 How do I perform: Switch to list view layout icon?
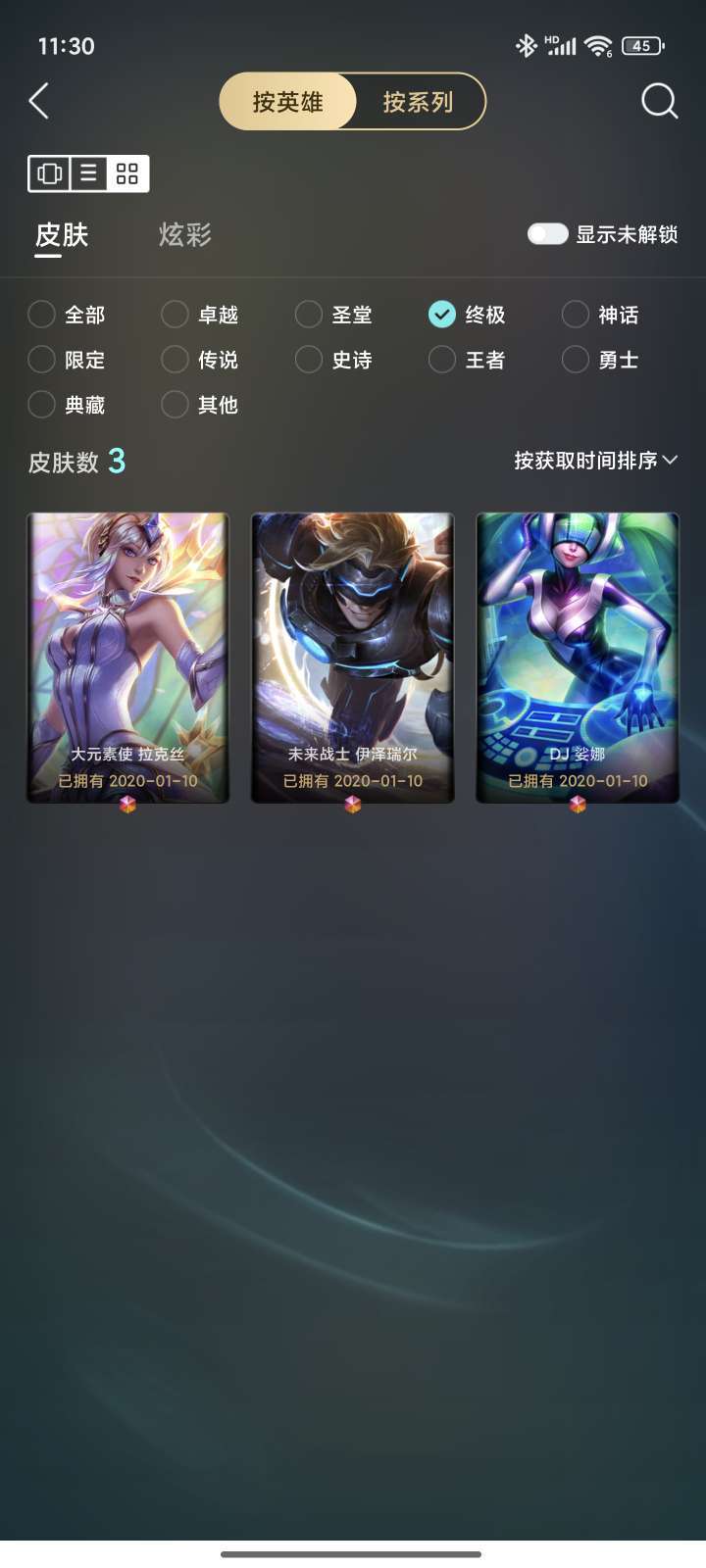click(x=88, y=174)
